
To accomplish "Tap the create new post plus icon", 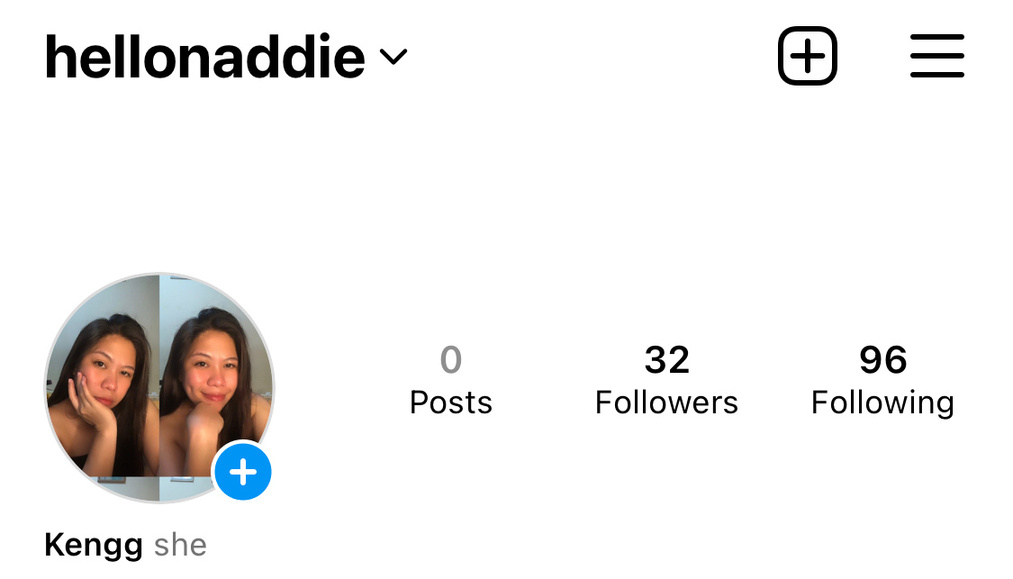I will click(x=807, y=56).
